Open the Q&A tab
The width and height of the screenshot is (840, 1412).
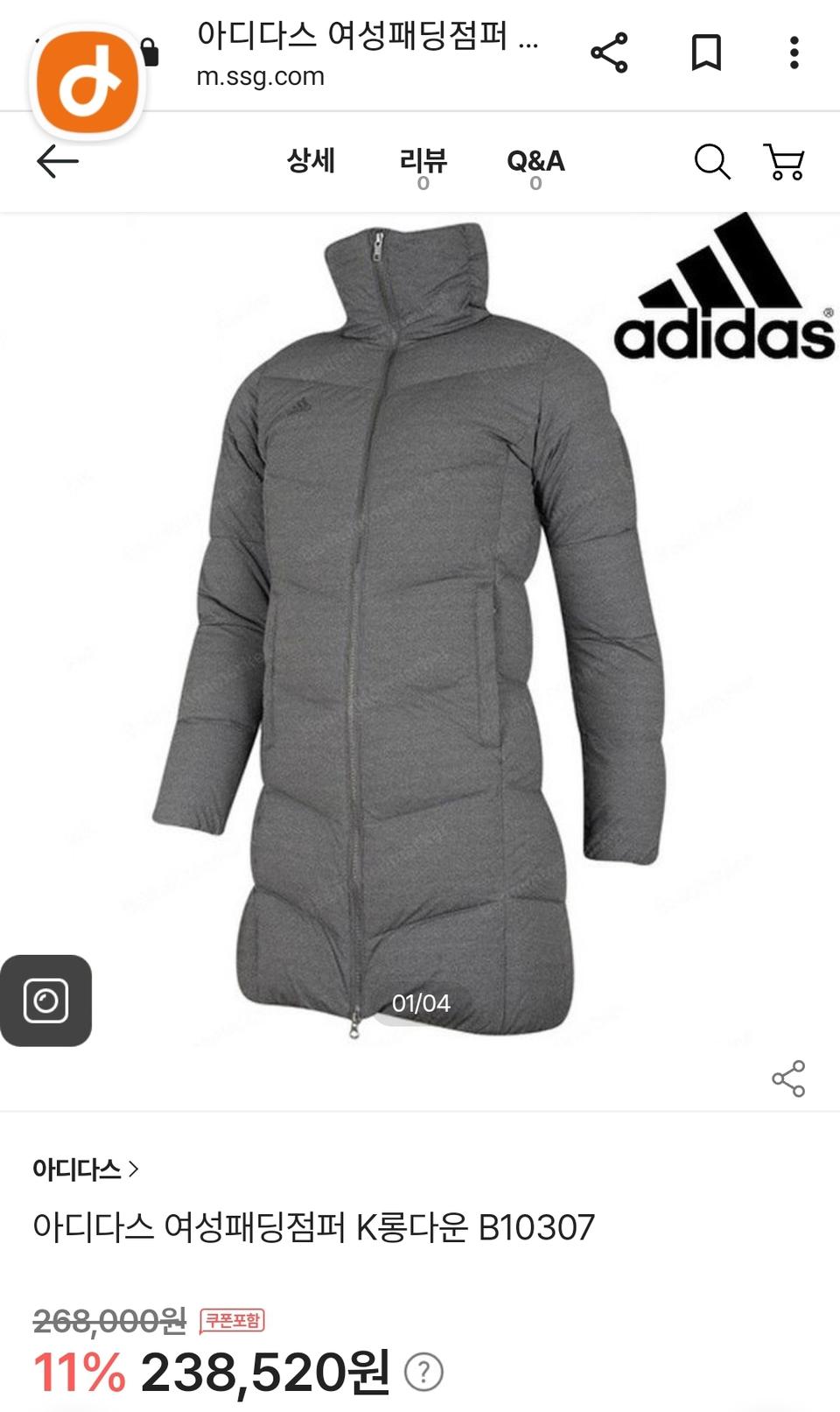(535, 166)
